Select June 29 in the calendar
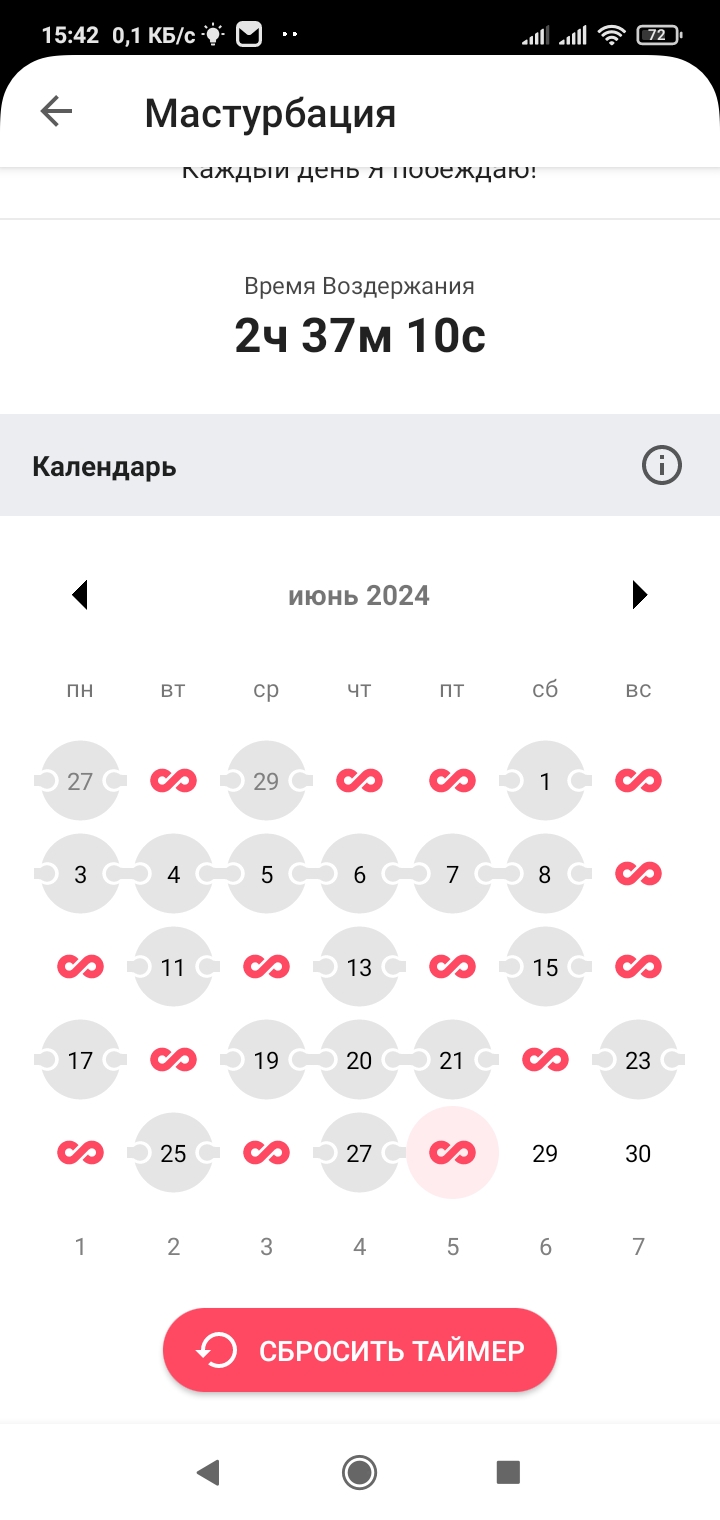The image size is (720, 1520). pyautogui.click(x=545, y=1154)
